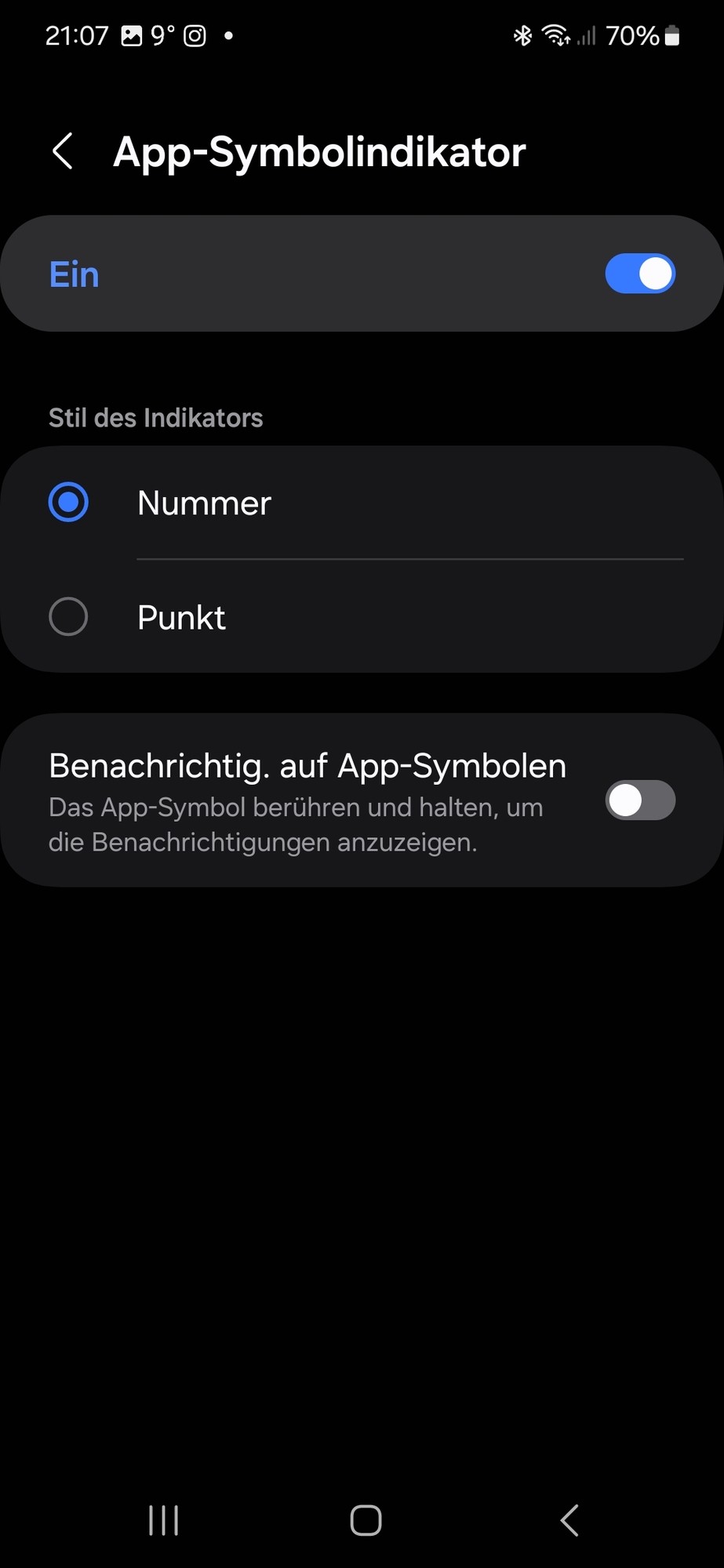
Task: Go to the home screen
Action: (366, 1521)
